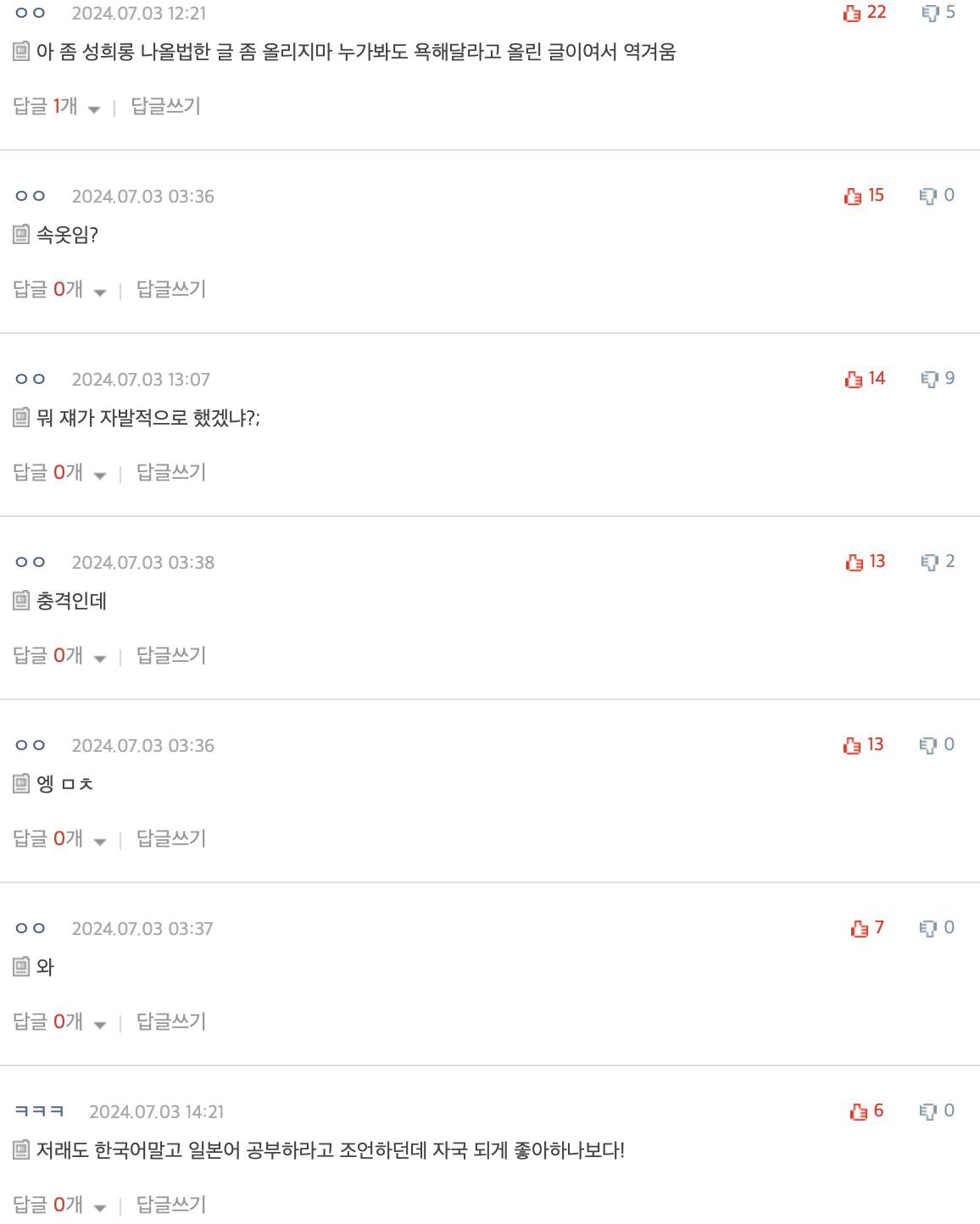Expand replies under the 13:07 comment
980x1224 pixels.
(x=59, y=473)
